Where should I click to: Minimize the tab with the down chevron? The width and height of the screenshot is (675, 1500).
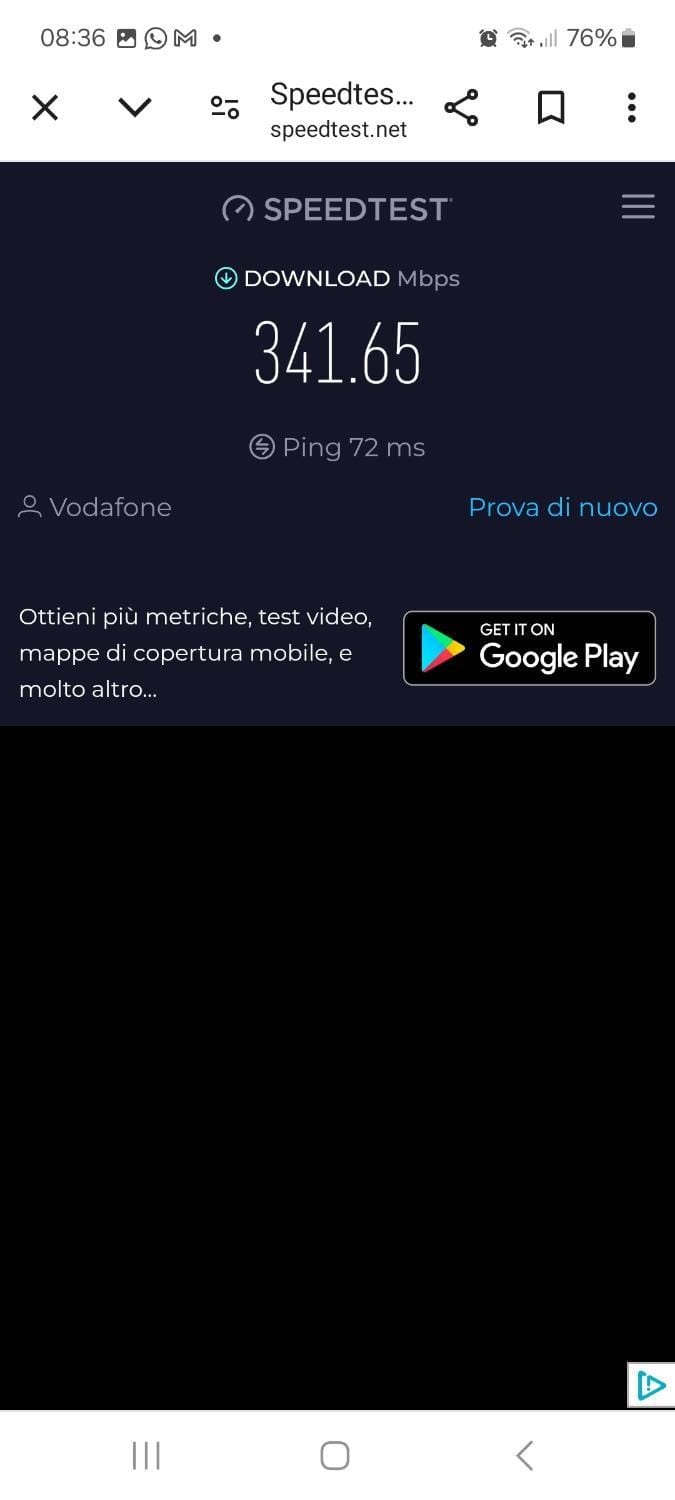(135, 107)
